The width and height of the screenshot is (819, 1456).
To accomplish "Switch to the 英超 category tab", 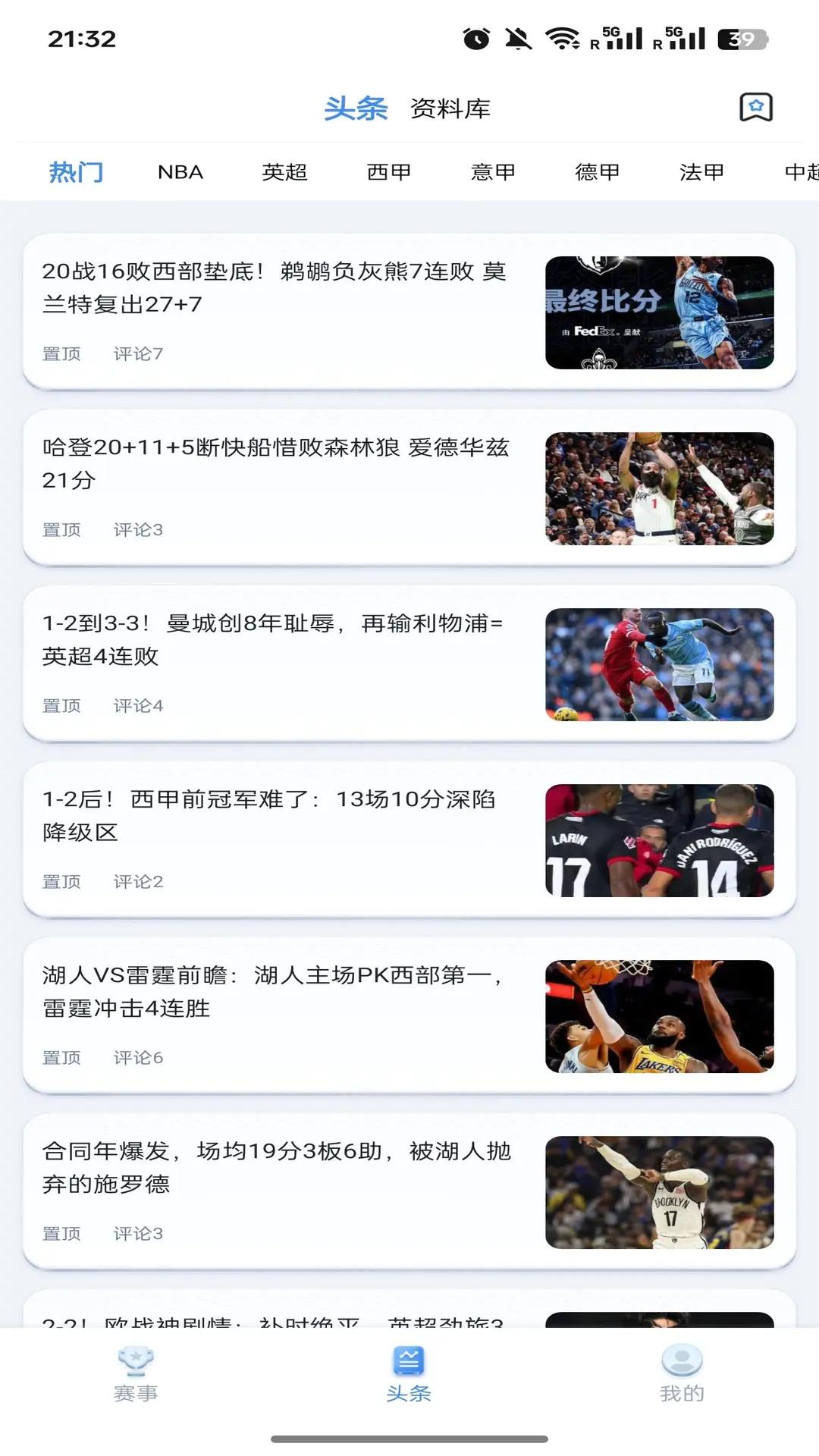I will (286, 171).
